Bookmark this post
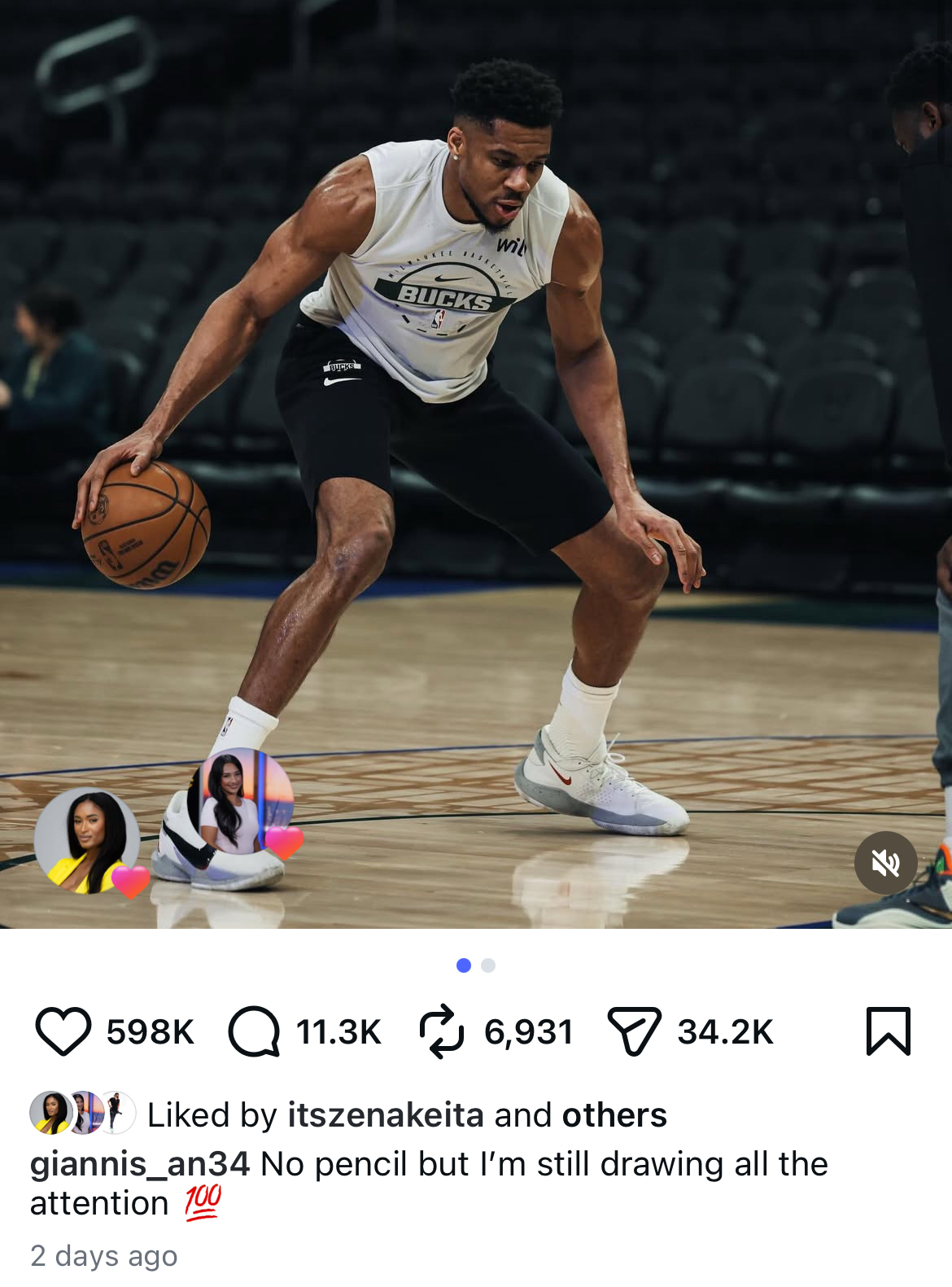The image size is (952, 1287). click(888, 1031)
